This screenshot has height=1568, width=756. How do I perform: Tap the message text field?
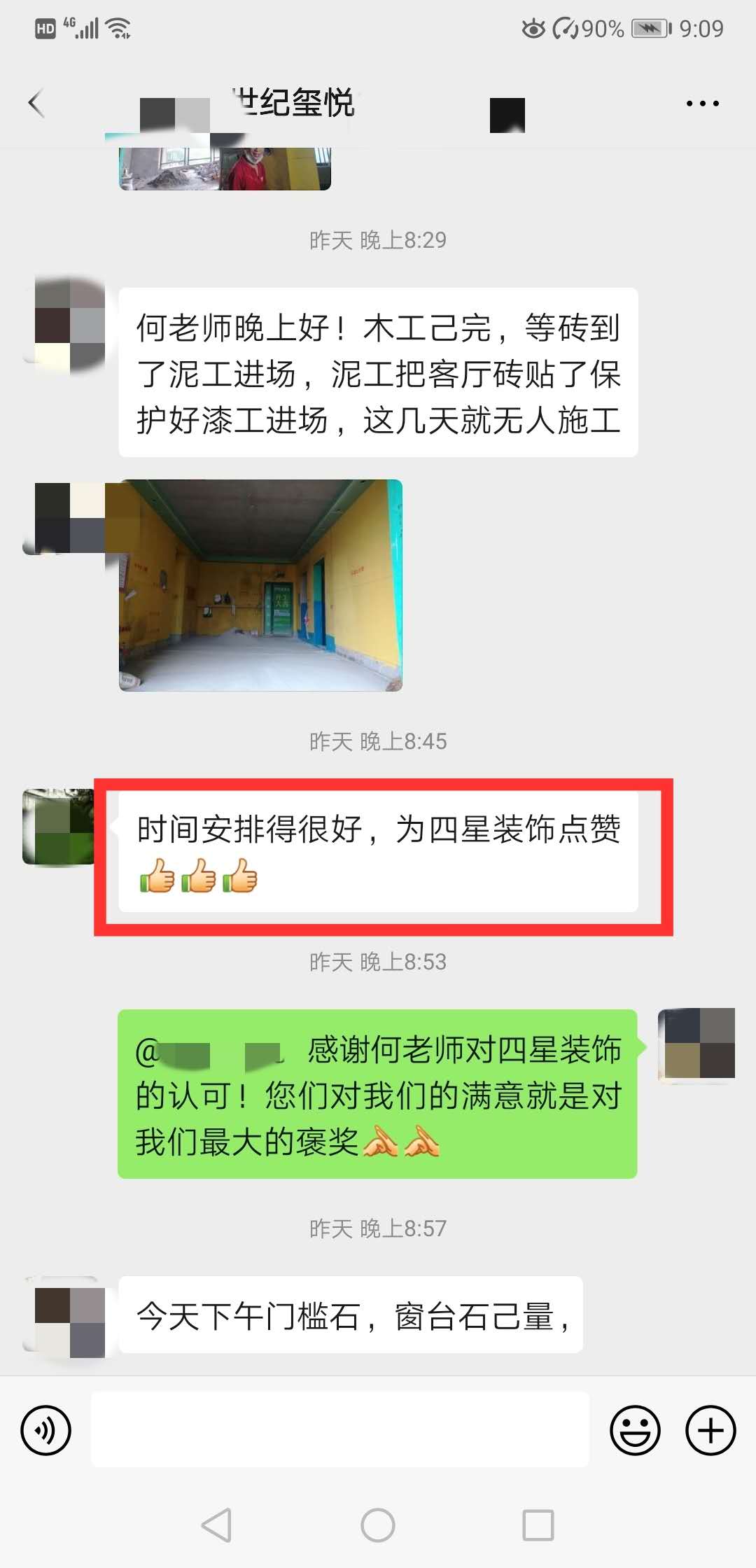(340, 1430)
